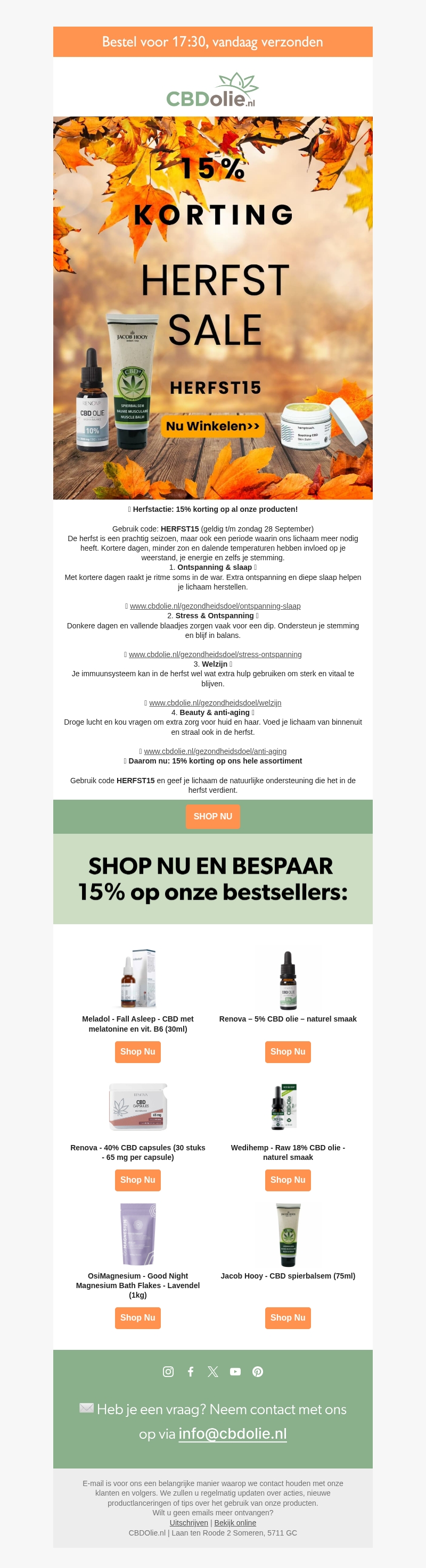Tap the Nu Winkelen banner button
The height and width of the screenshot is (1568, 426).
click(212, 426)
